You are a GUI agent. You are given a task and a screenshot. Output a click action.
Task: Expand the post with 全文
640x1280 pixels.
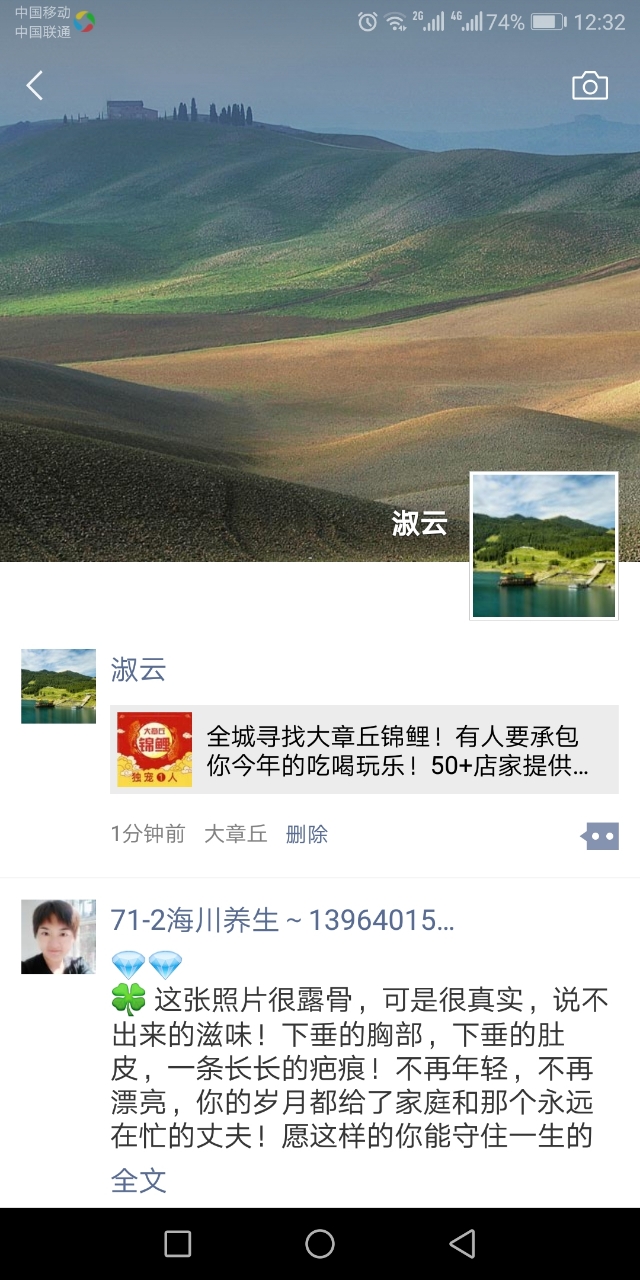(x=138, y=1180)
